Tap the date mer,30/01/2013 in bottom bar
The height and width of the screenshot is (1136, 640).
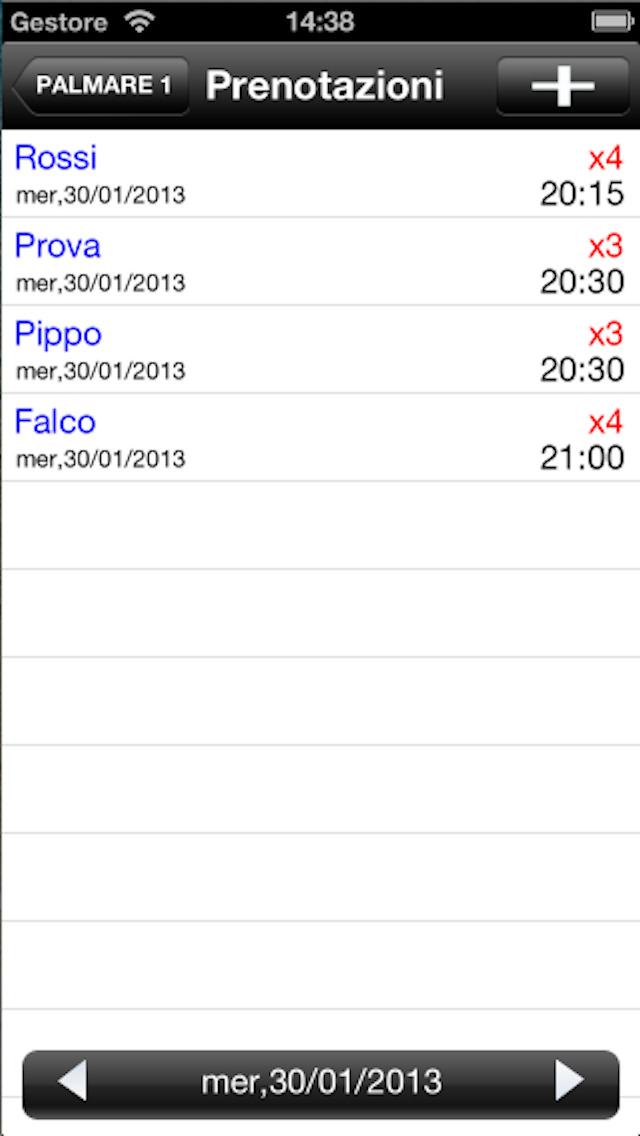(x=321, y=1082)
